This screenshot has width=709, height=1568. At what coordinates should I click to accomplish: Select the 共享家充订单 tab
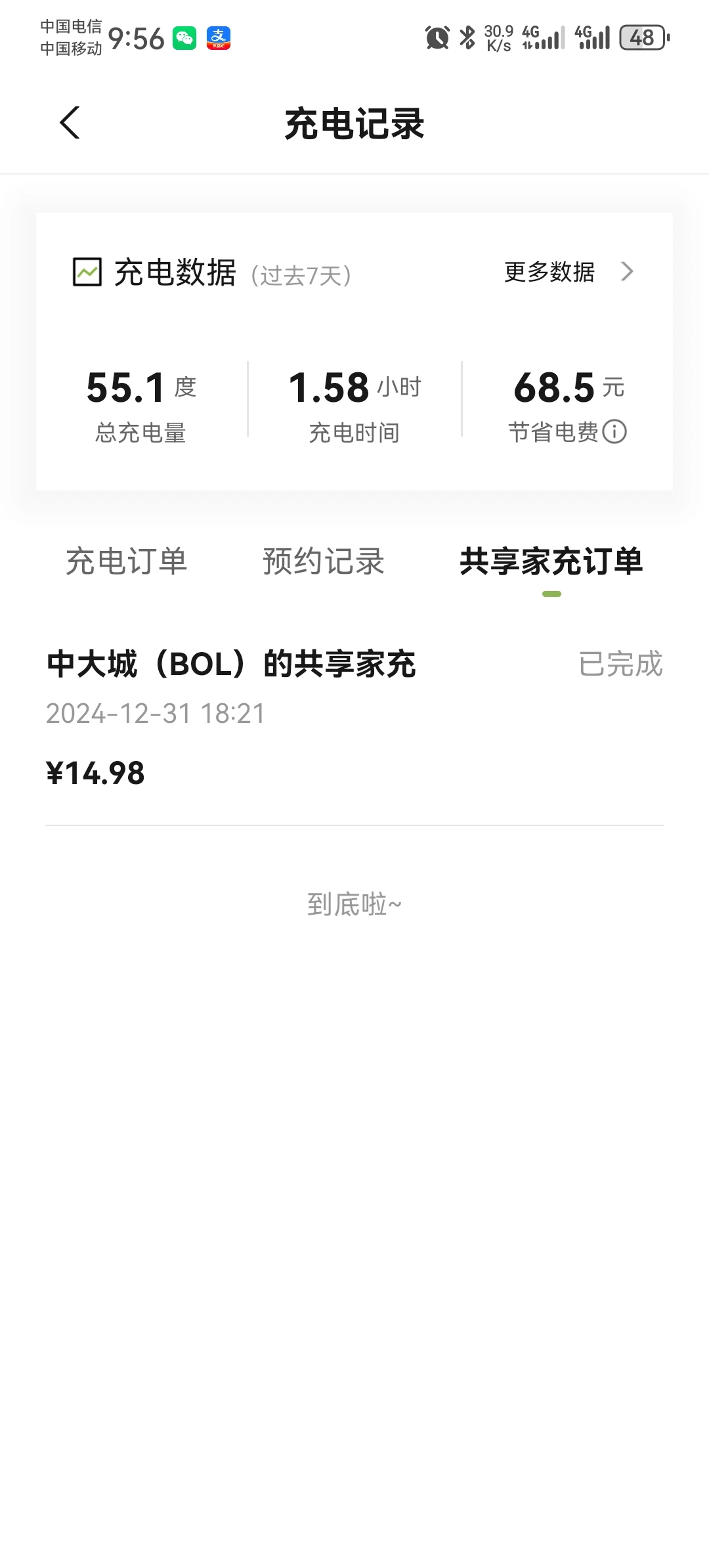pos(551,561)
